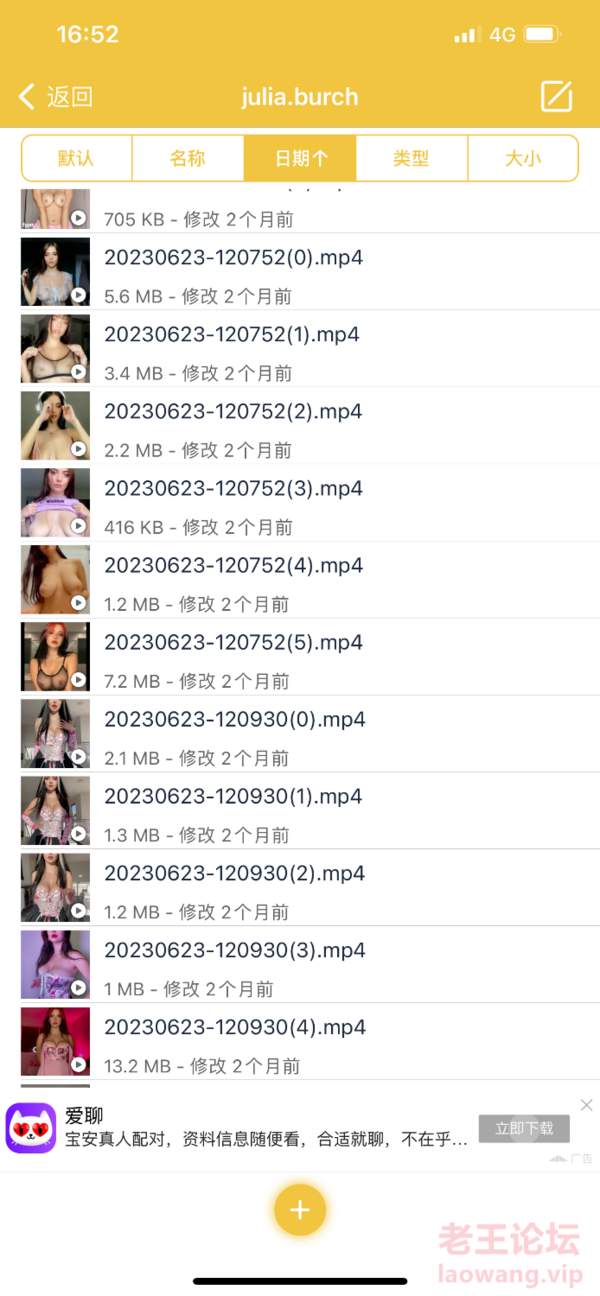Go back using the 返回 button
The width and height of the screenshot is (600, 1296).
(x=56, y=97)
